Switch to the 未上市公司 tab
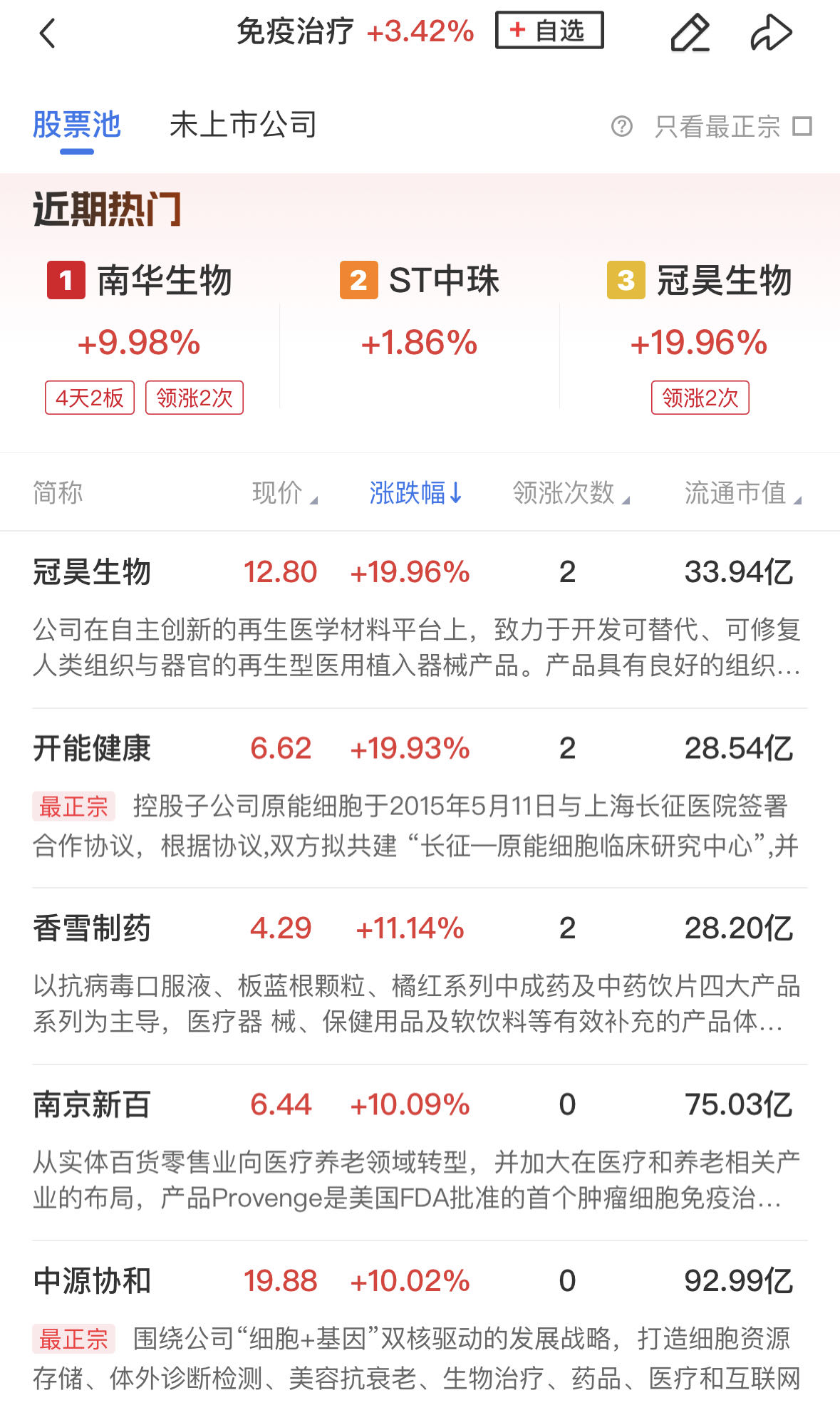 243,125
